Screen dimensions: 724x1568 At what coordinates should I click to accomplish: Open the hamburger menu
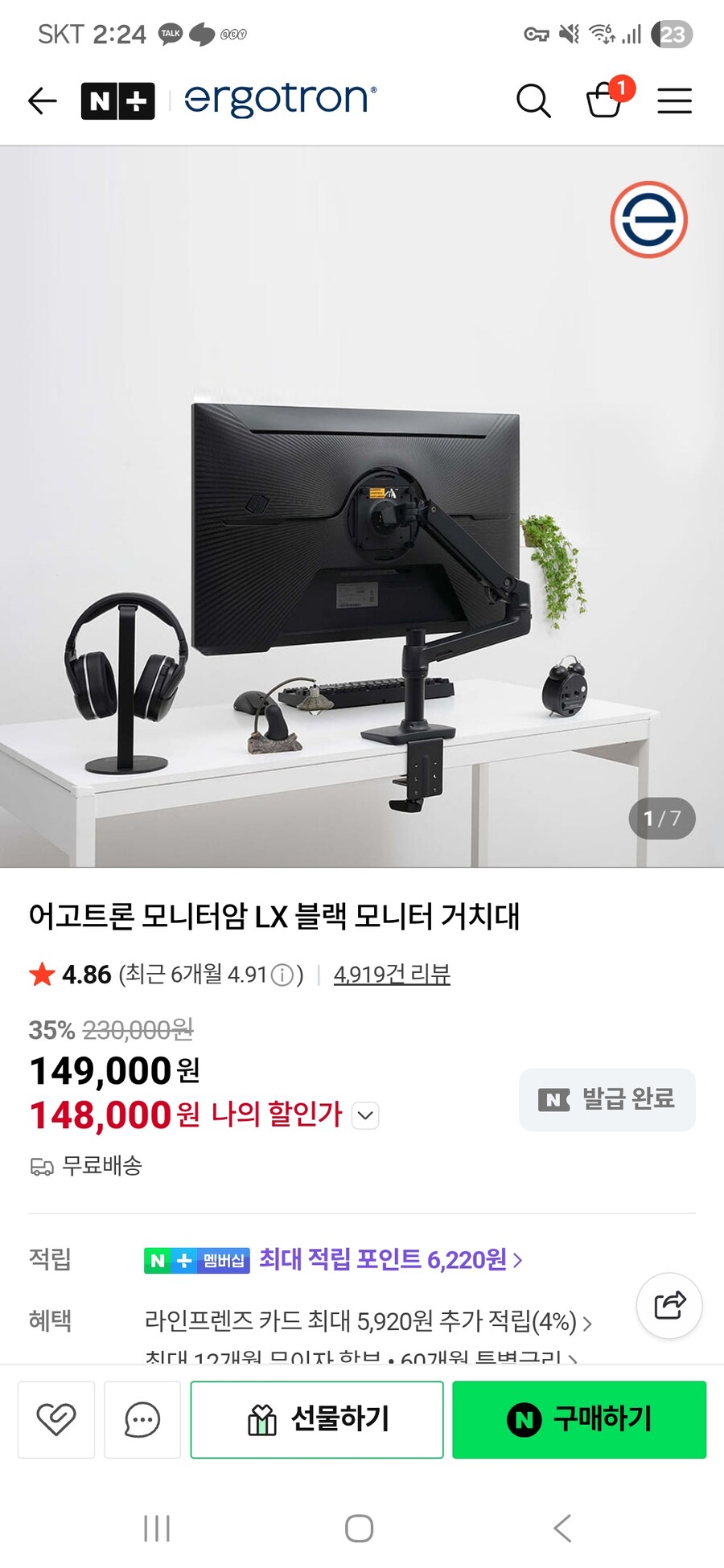coord(674,101)
